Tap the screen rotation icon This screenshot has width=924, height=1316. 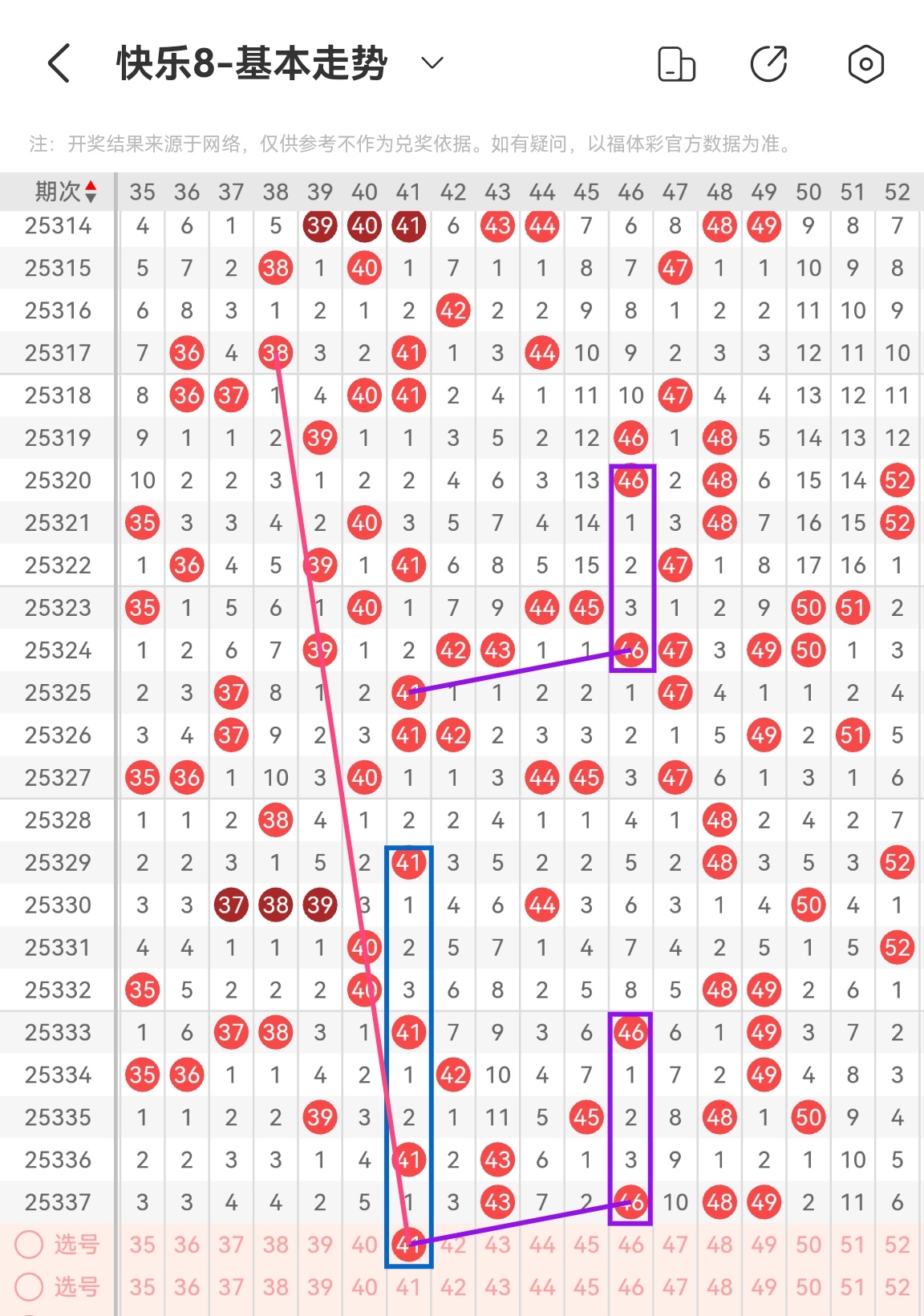click(x=676, y=64)
